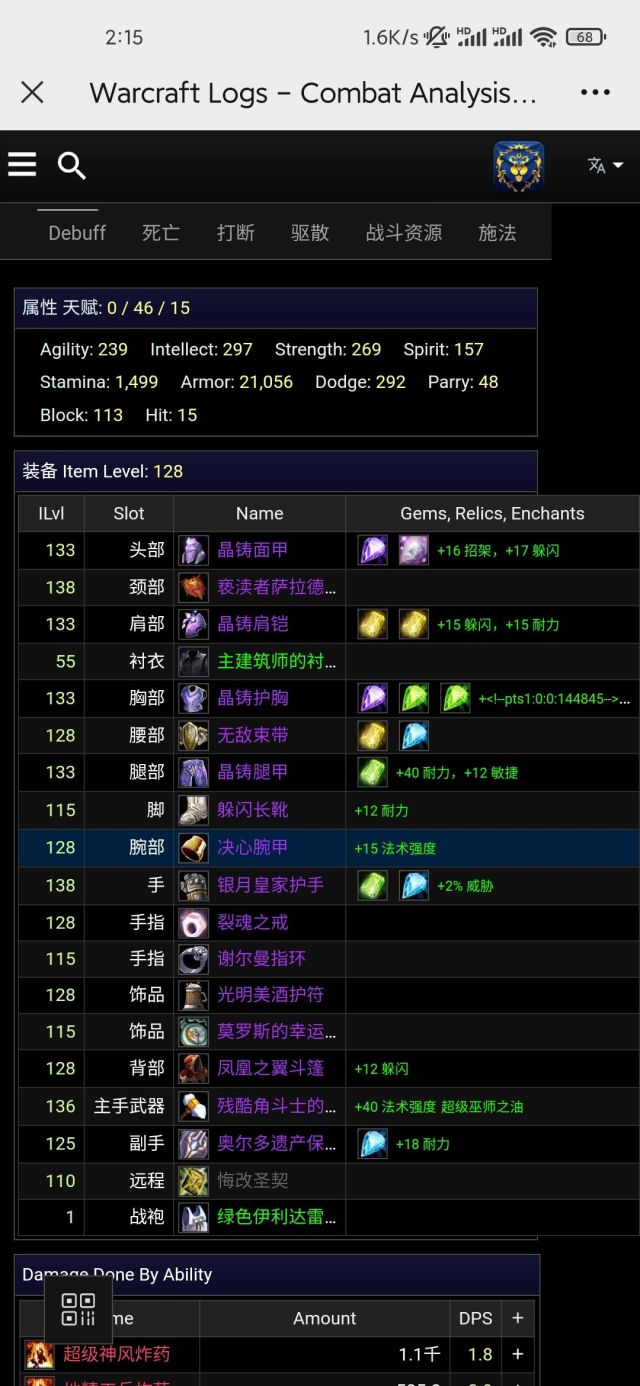Switch to the Debuff tab
Image resolution: width=640 pixels, height=1386 pixels.
click(77, 233)
